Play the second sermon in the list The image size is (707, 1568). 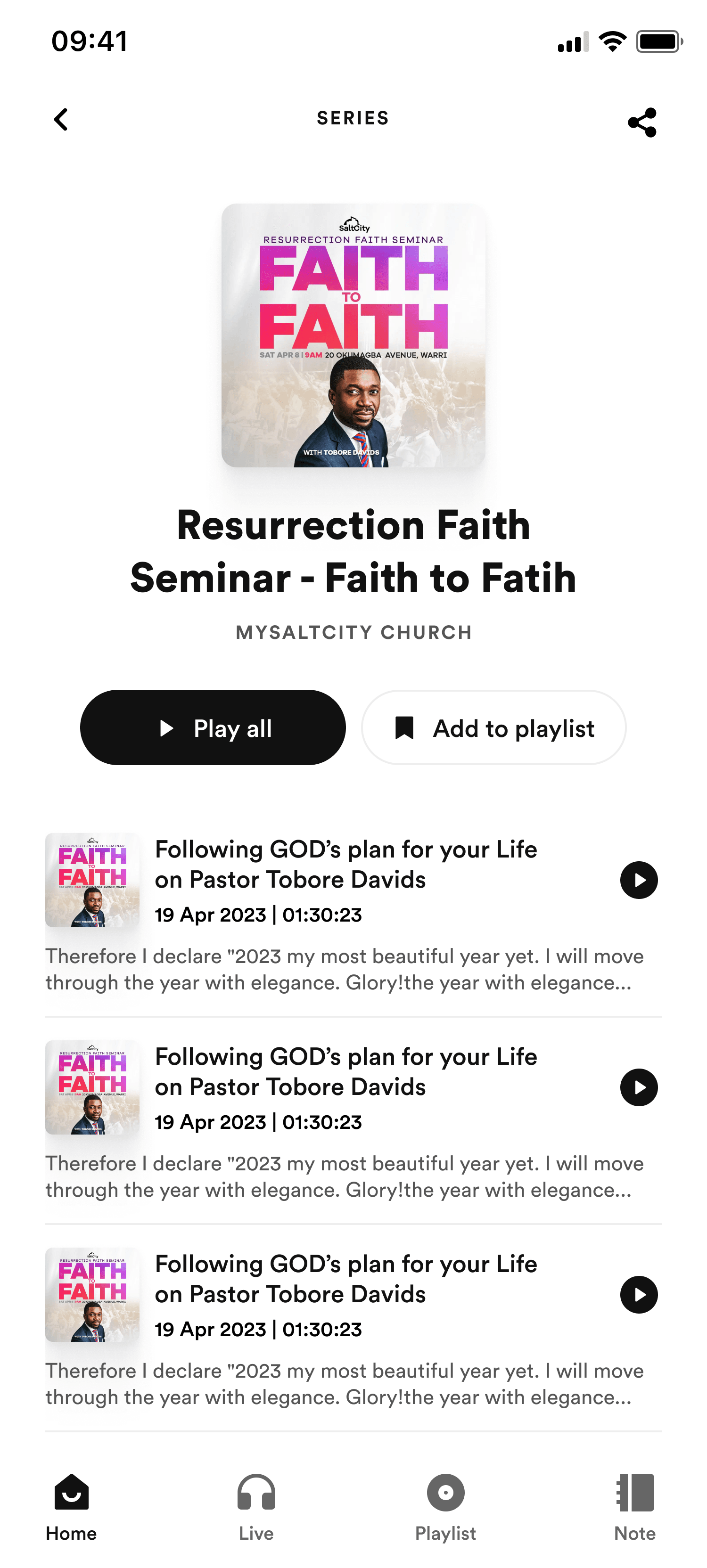coord(638,1087)
